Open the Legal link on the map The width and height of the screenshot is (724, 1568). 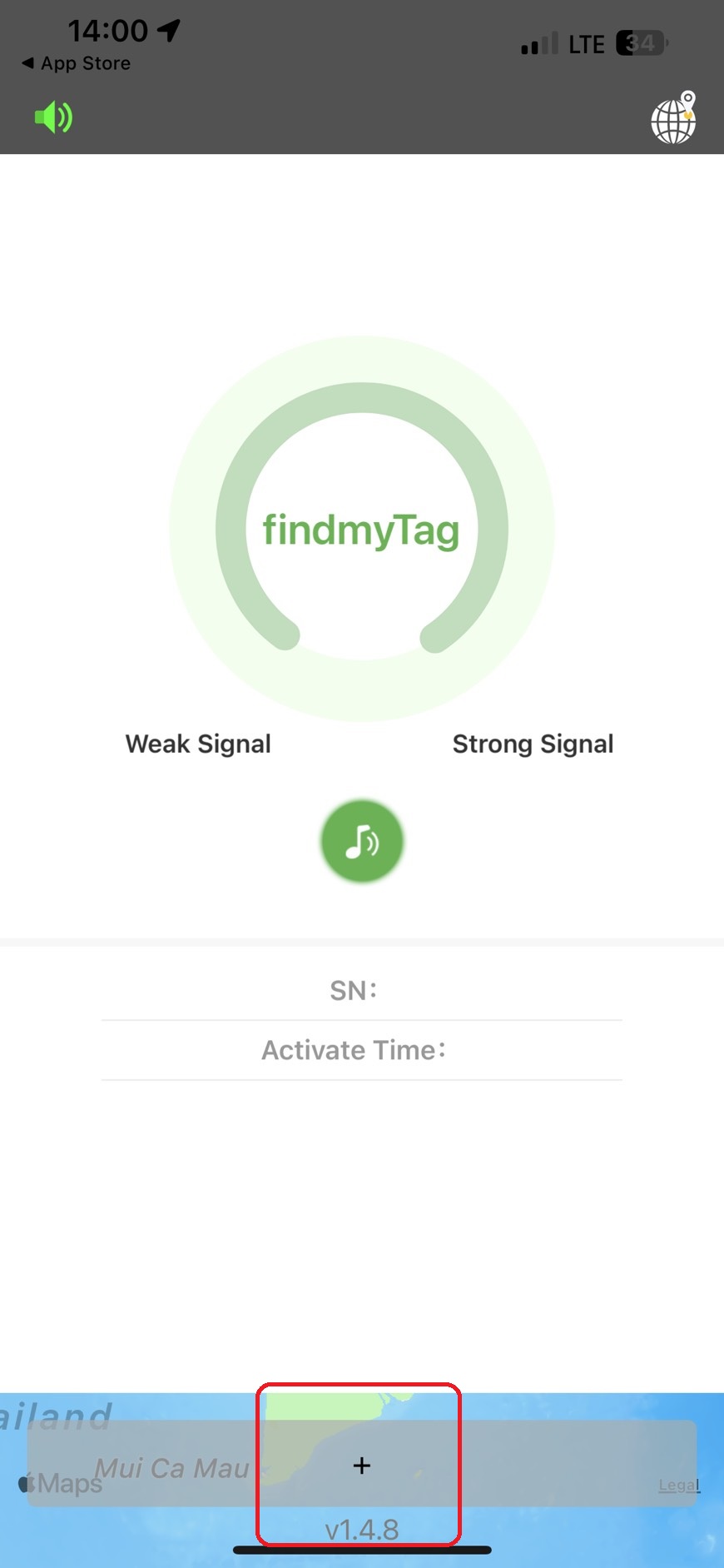pos(678,1485)
